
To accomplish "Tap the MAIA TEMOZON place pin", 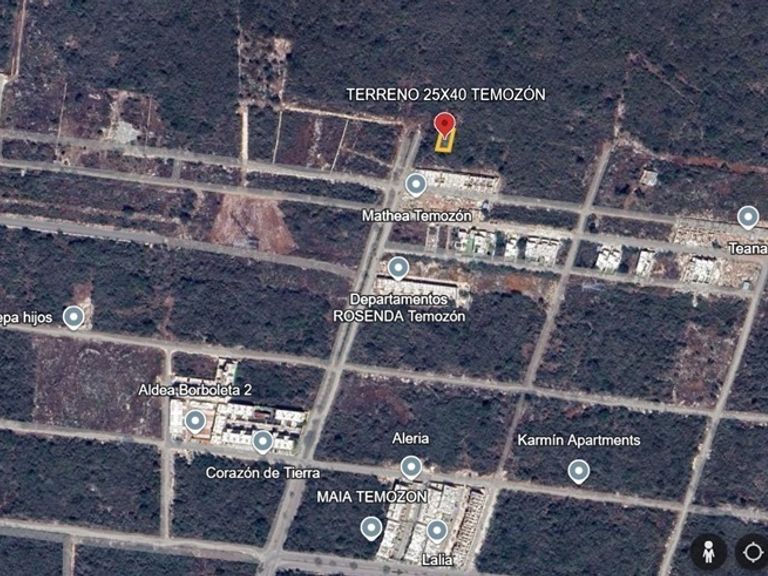I will [371, 527].
